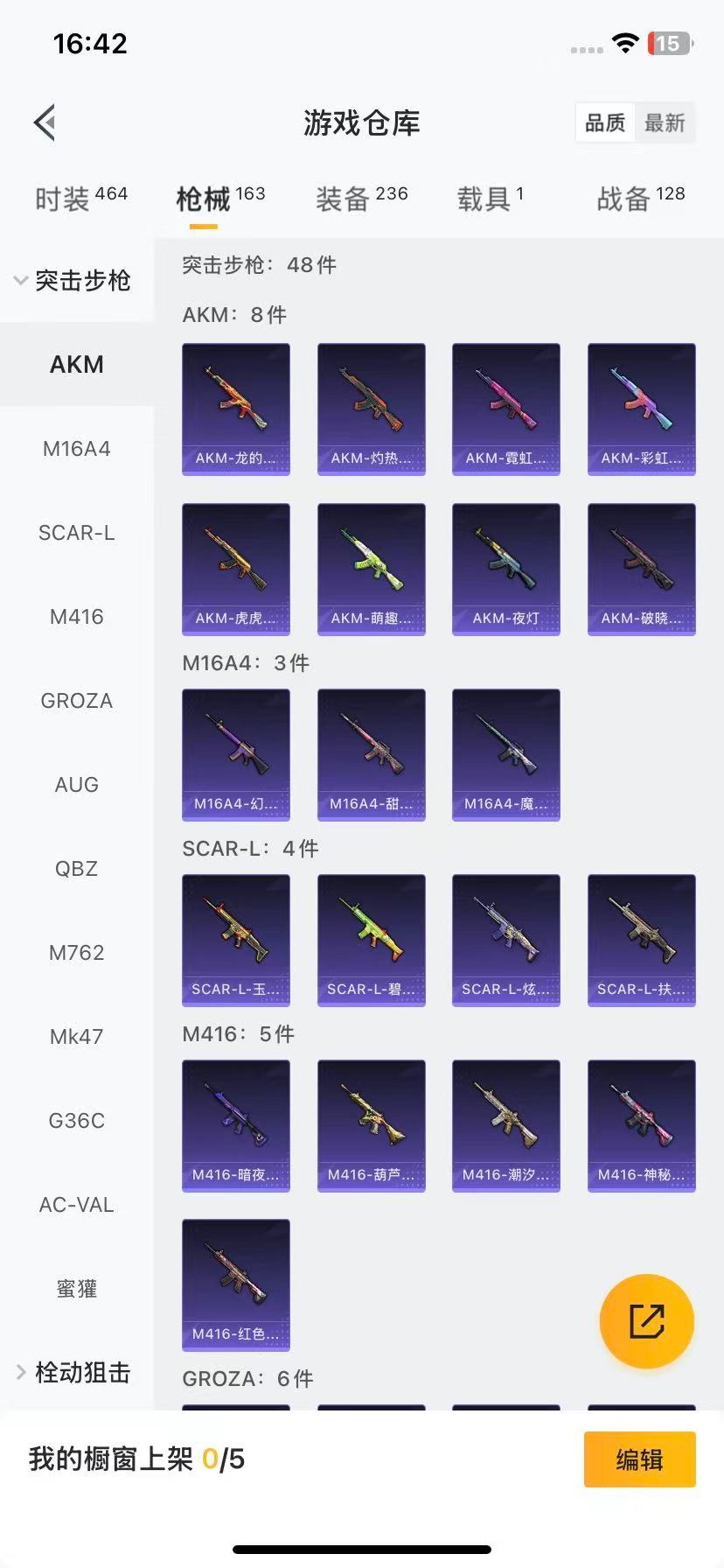Select M16A4 in the sidebar
Image resolution: width=724 pixels, height=1568 pixels.
[77, 449]
